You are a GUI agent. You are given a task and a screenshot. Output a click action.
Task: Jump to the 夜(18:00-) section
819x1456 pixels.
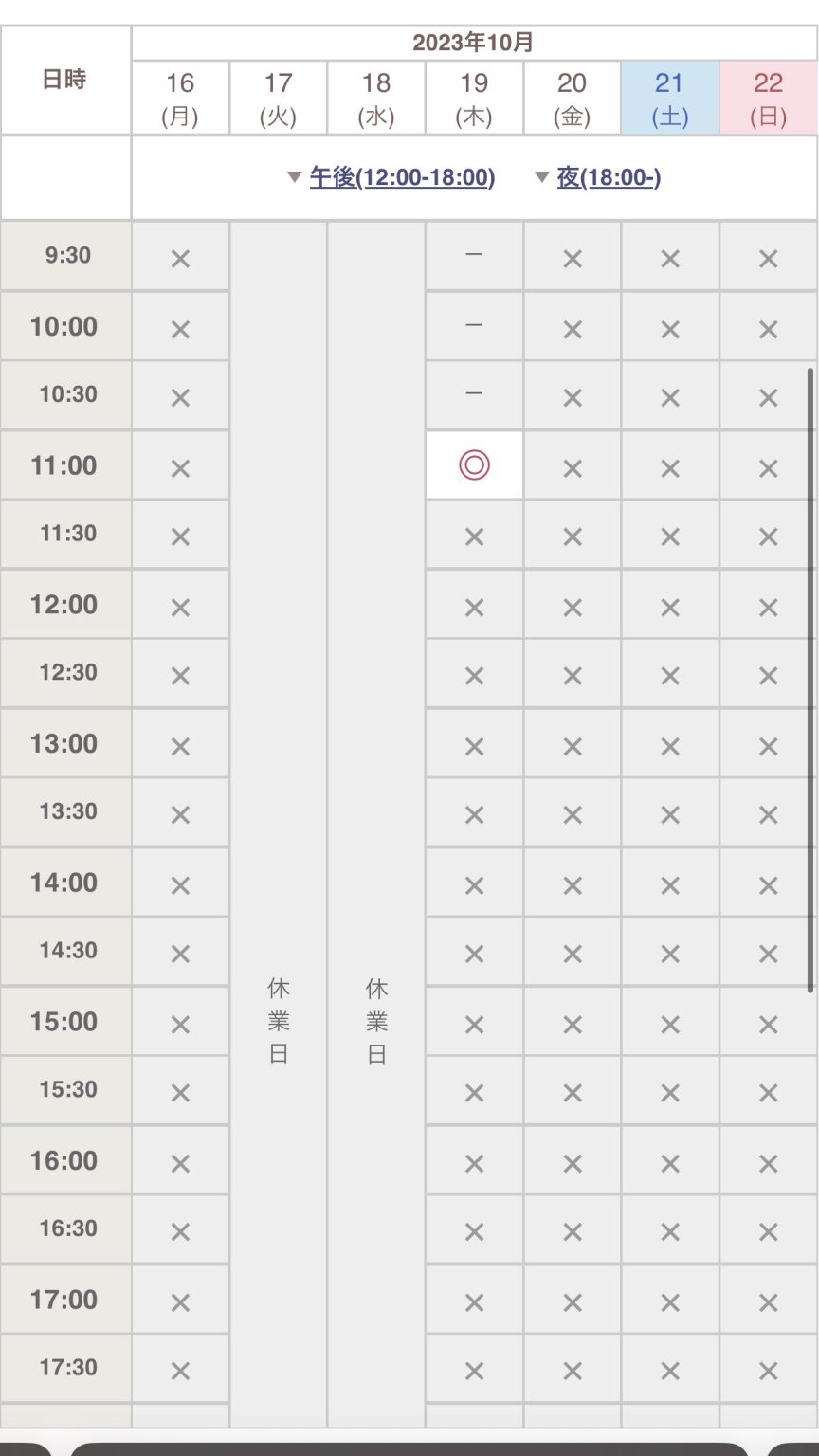[x=608, y=177]
